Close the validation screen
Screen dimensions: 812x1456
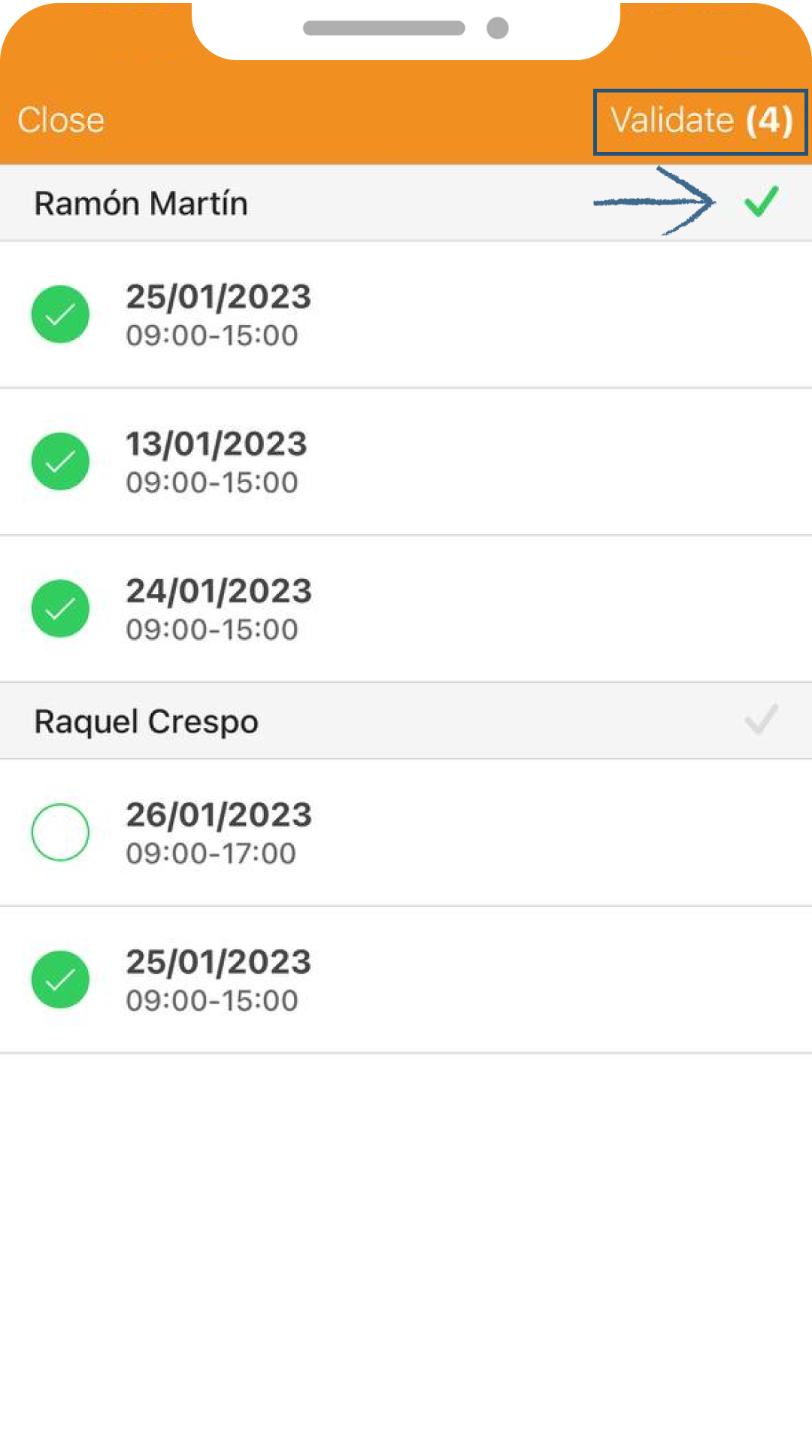[61, 120]
